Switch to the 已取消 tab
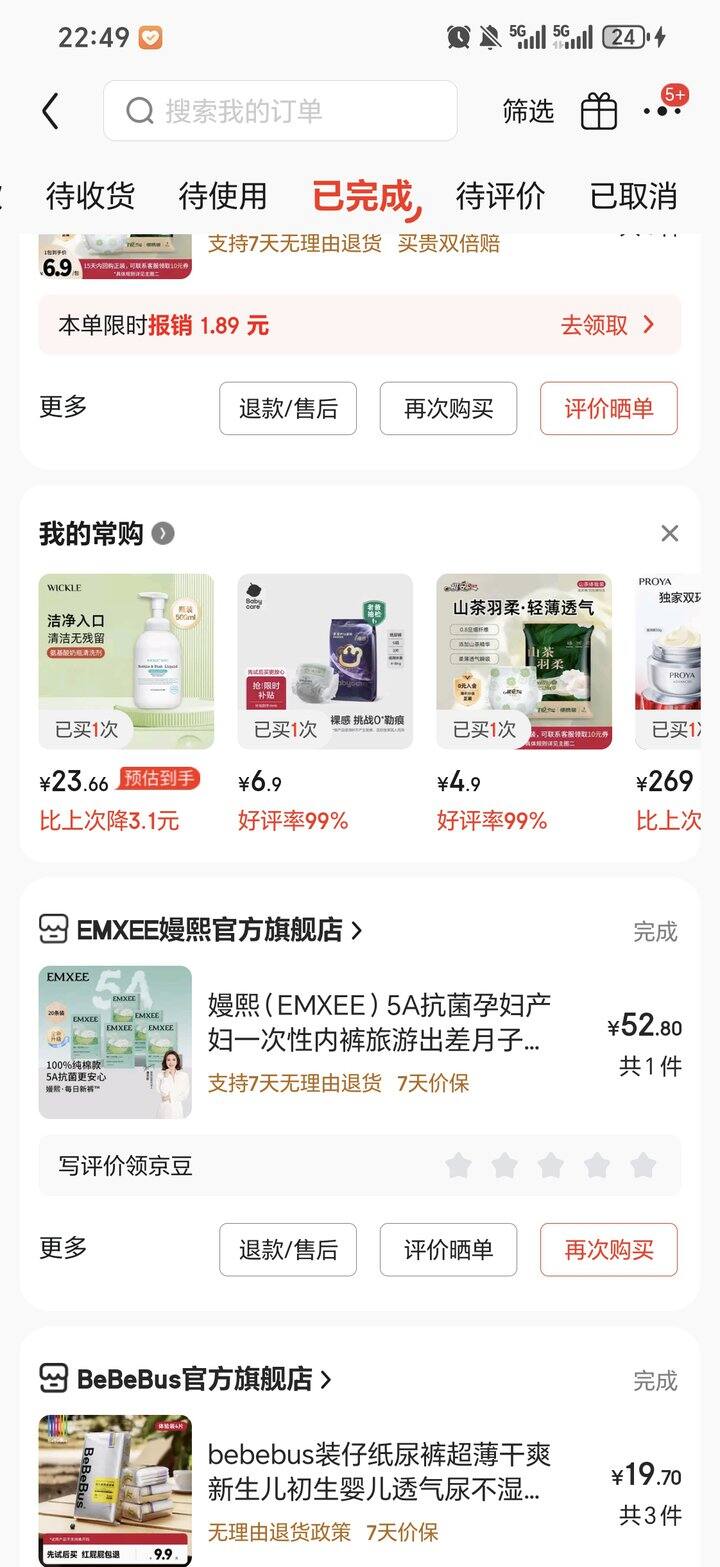Viewport: 720px width, 1567px height. point(633,196)
